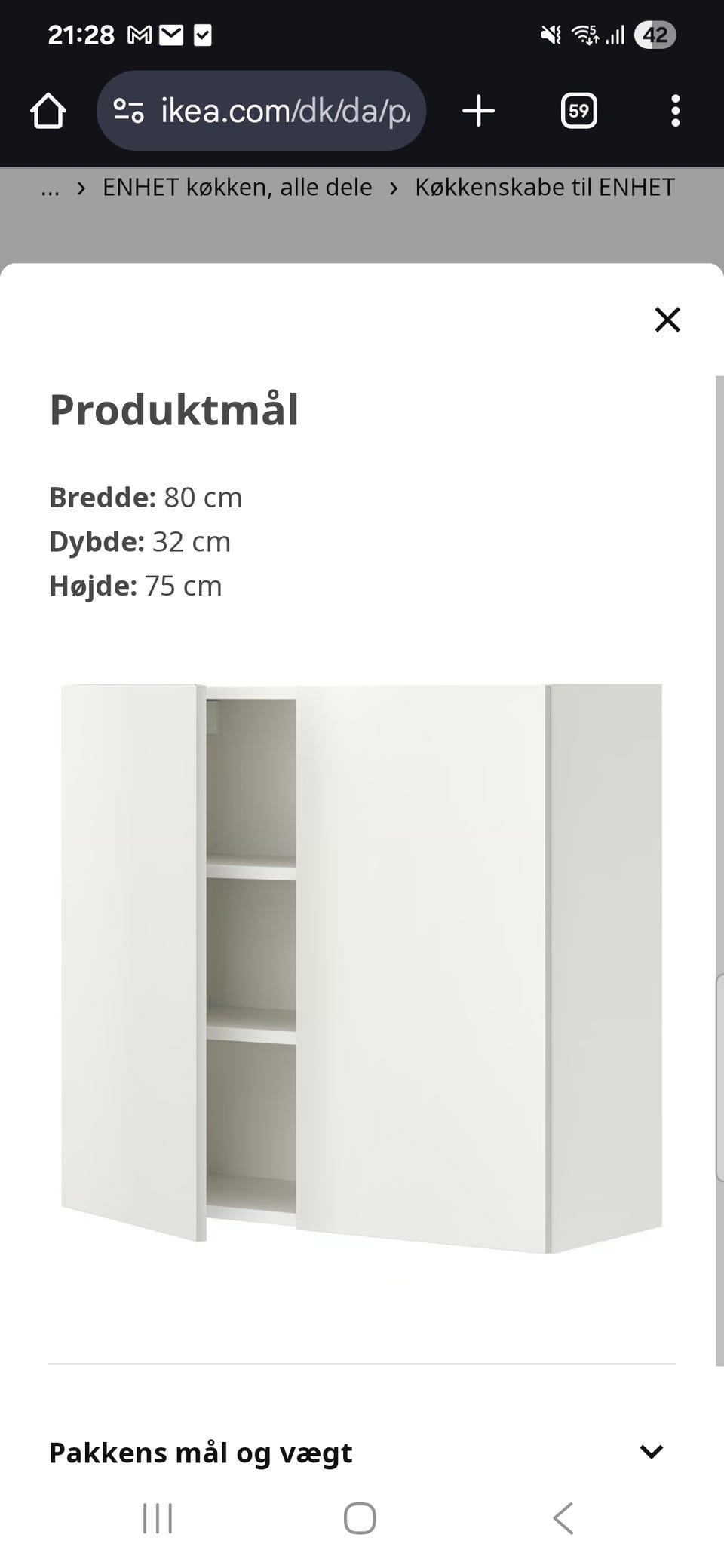Tap the mail envelope notification icon
This screenshot has height=1568, width=724.
(x=170, y=34)
